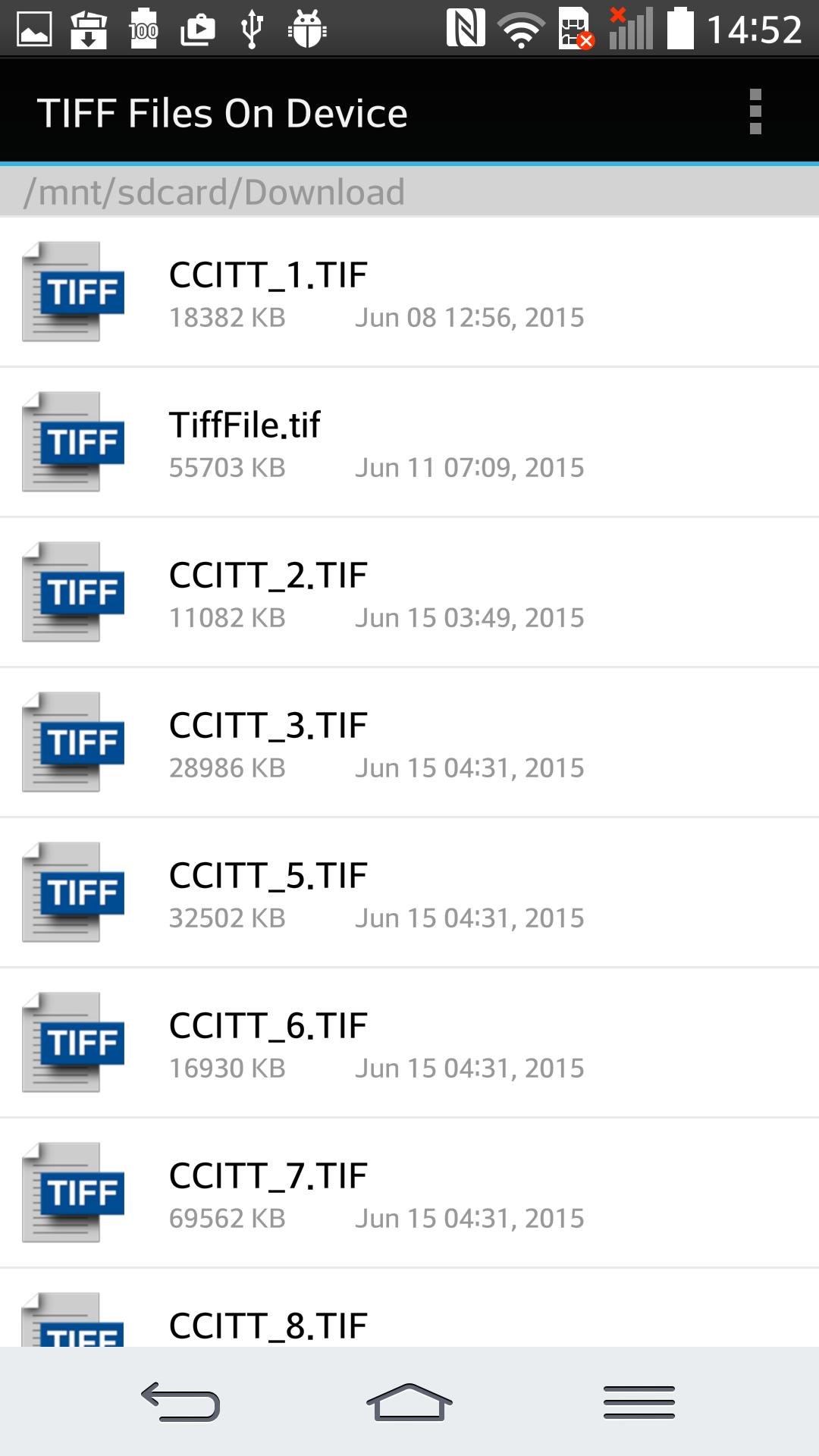This screenshot has width=819, height=1456.
Task: Select the TIFF thumbnail beside TiffFile.tif
Action: (x=72, y=442)
